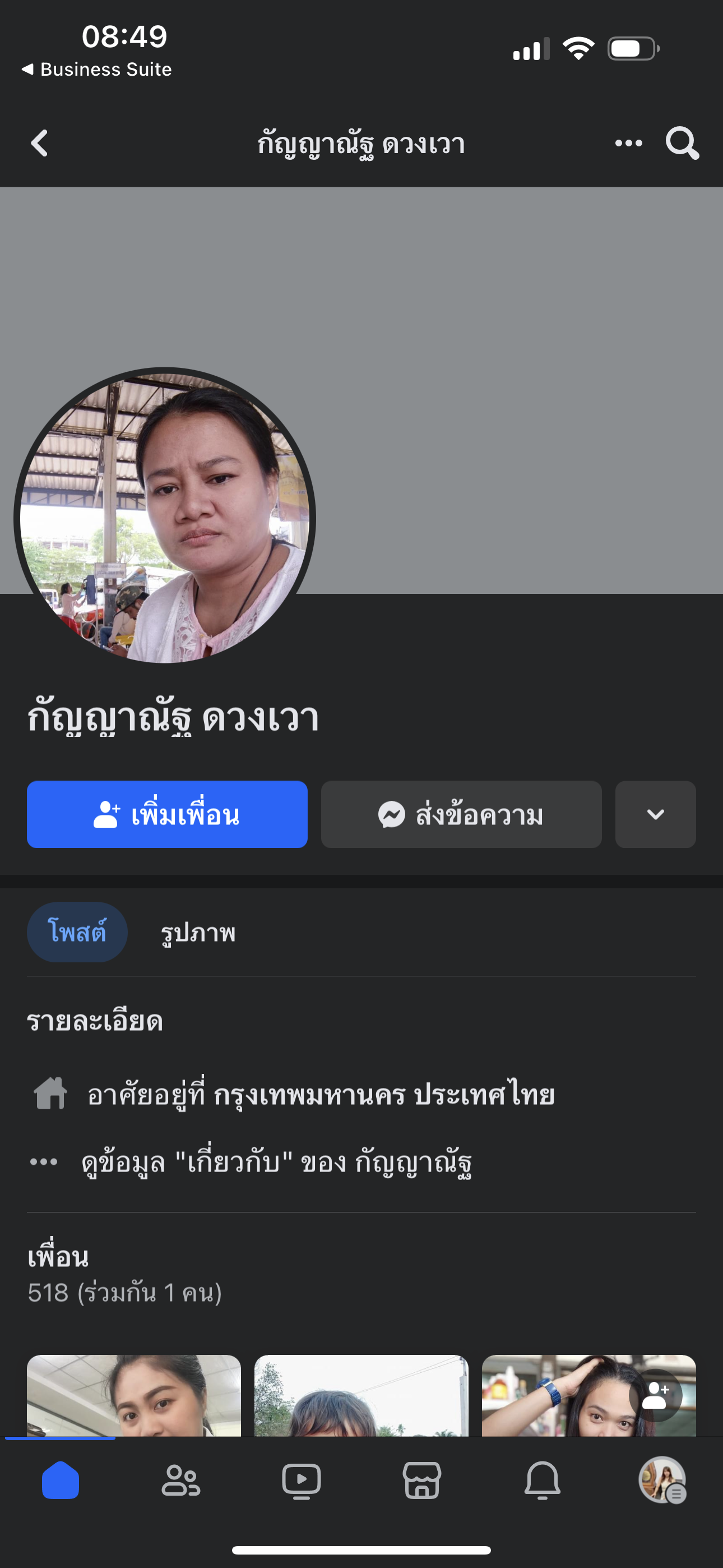Expand more actions with chevron button
Screen dimensions: 723x1568
[655, 814]
